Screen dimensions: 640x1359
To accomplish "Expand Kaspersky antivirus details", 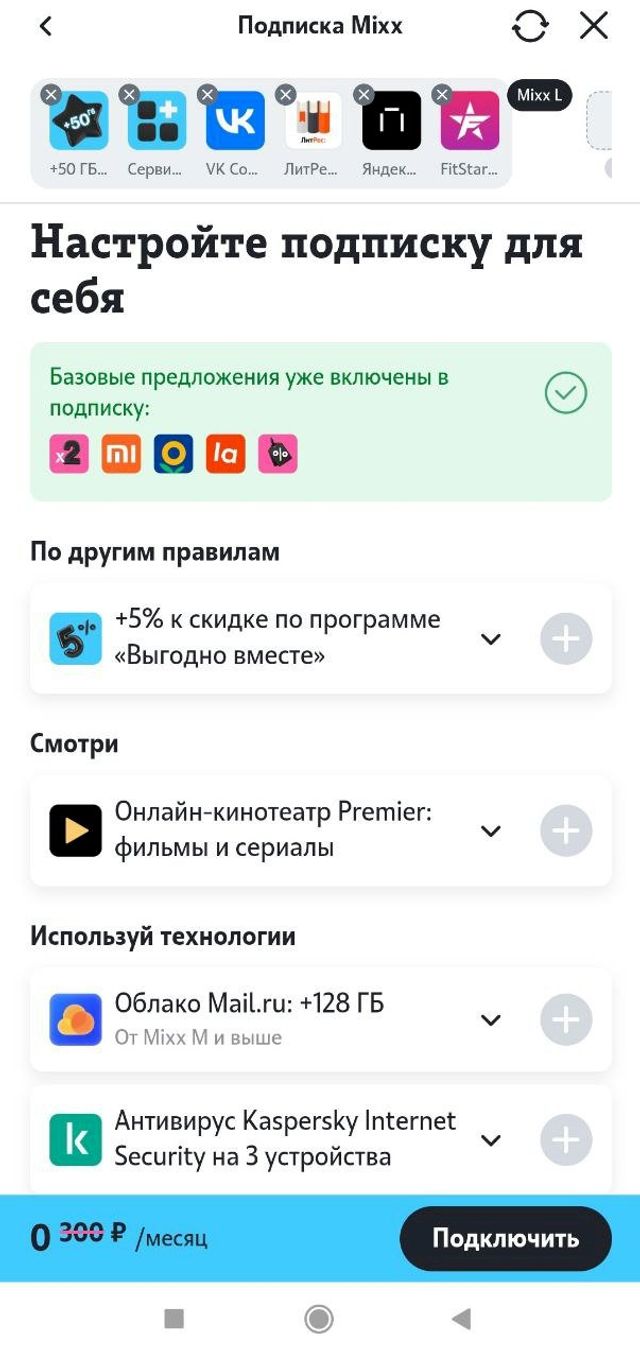I will (x=490, y=1139).
